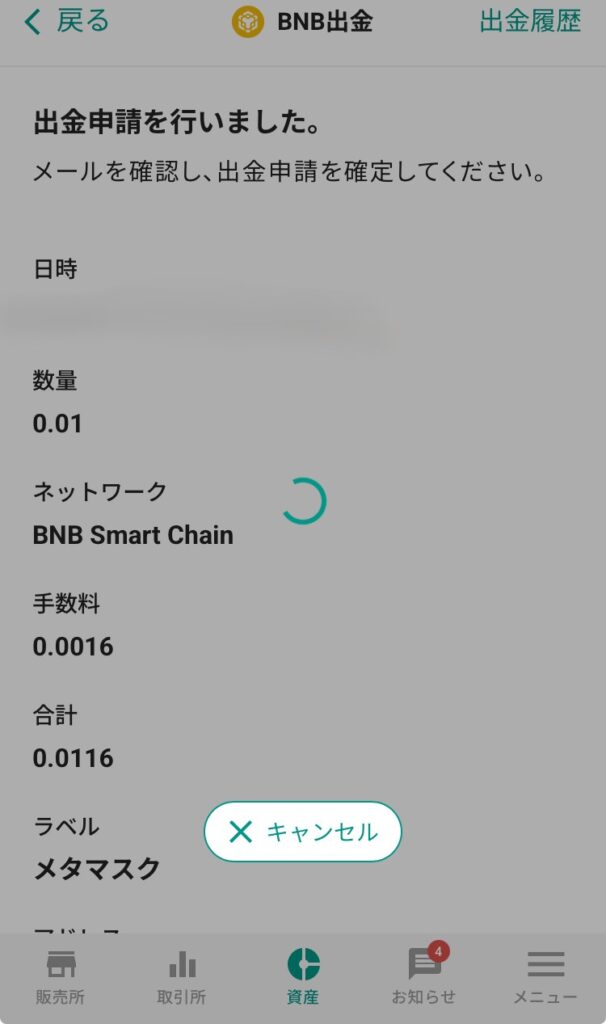Open the 資産 assets tab
606x1024 pixels.
pyautogui.click(x=302, y=977)
